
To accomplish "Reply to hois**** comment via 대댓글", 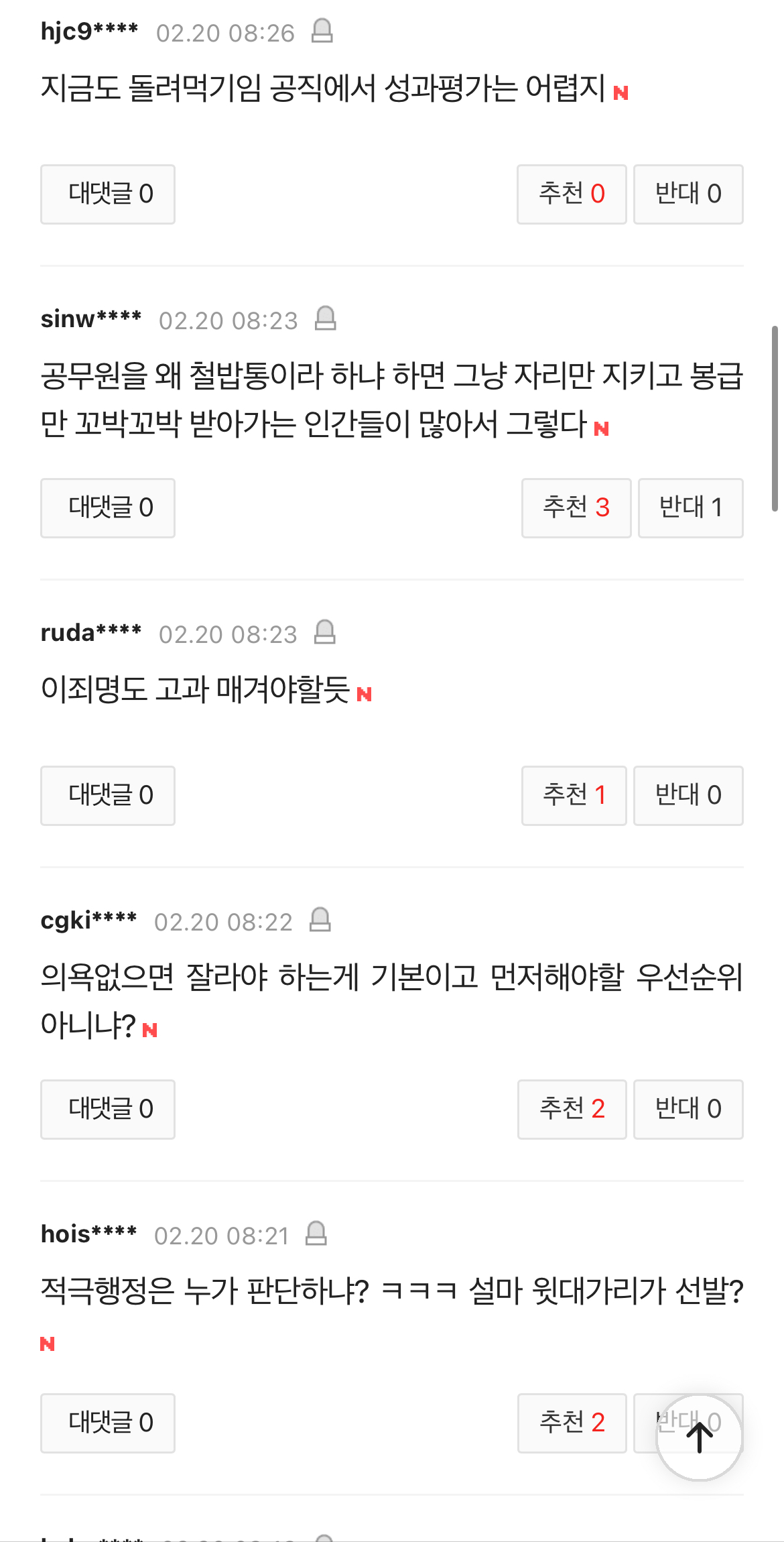I will [x=108, y=1423].
